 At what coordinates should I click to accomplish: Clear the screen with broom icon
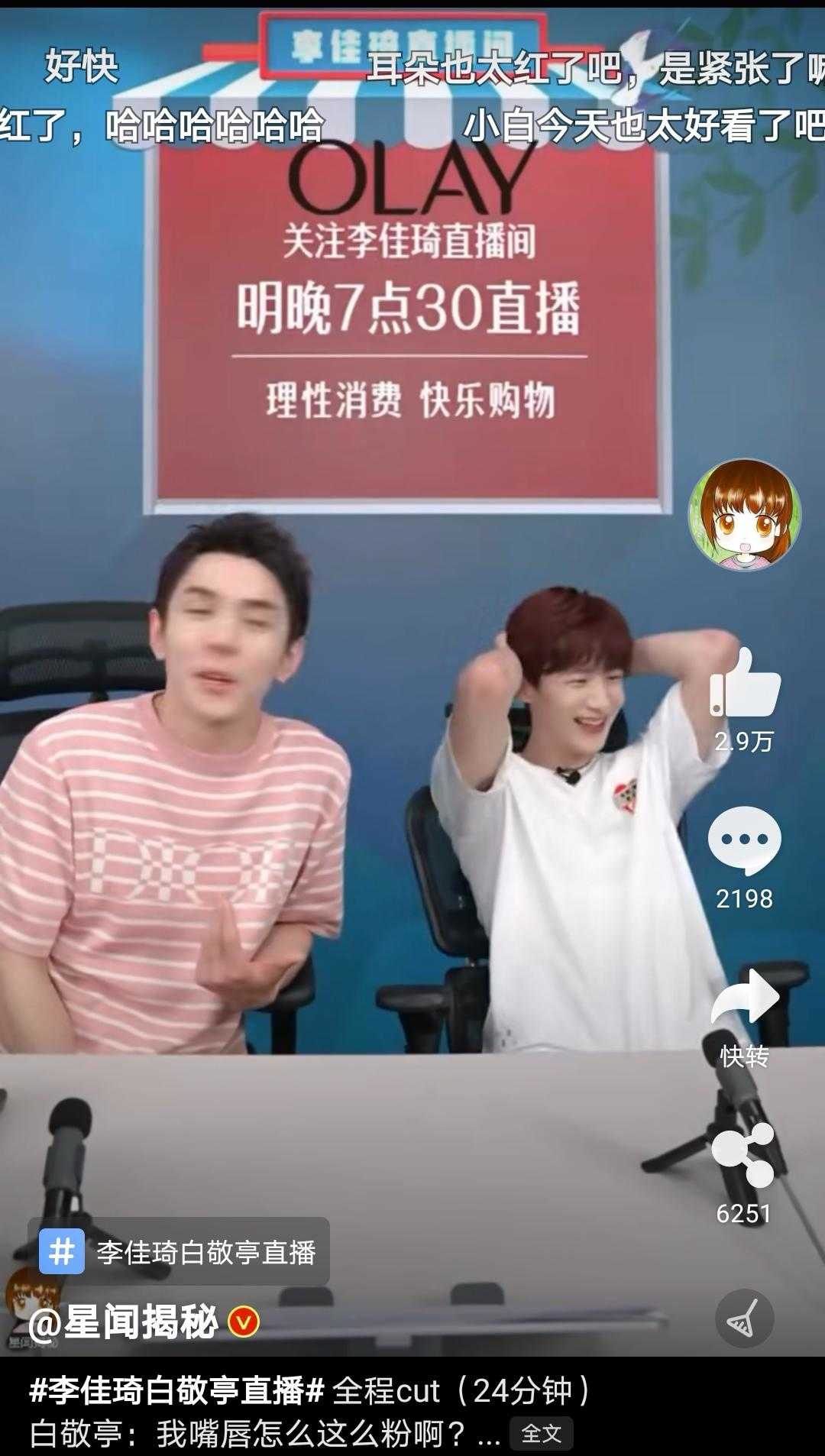tap(744, 1318)
